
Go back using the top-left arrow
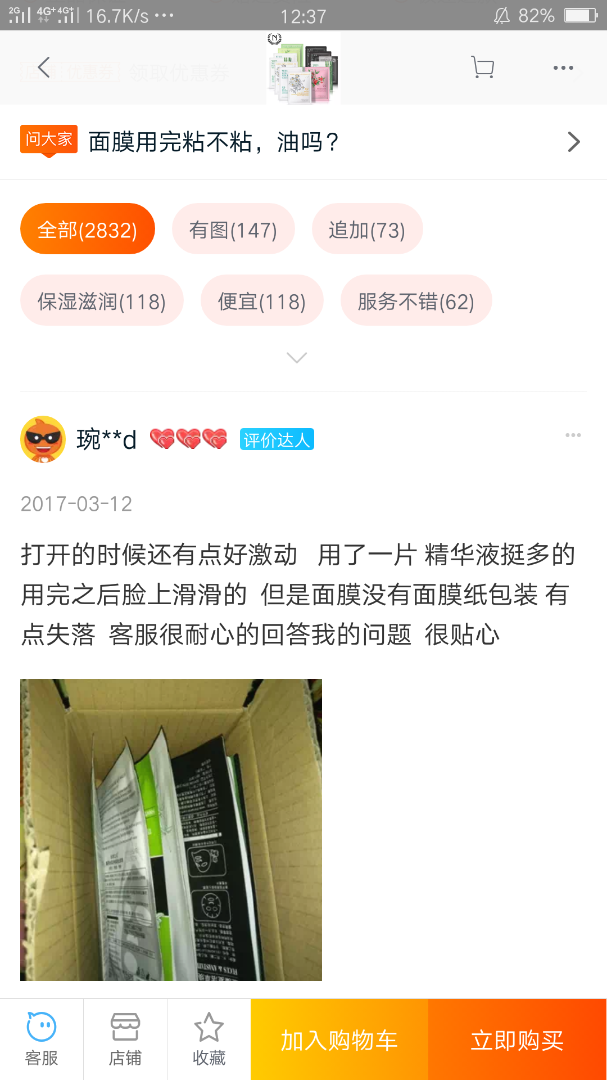pos(43,67)
